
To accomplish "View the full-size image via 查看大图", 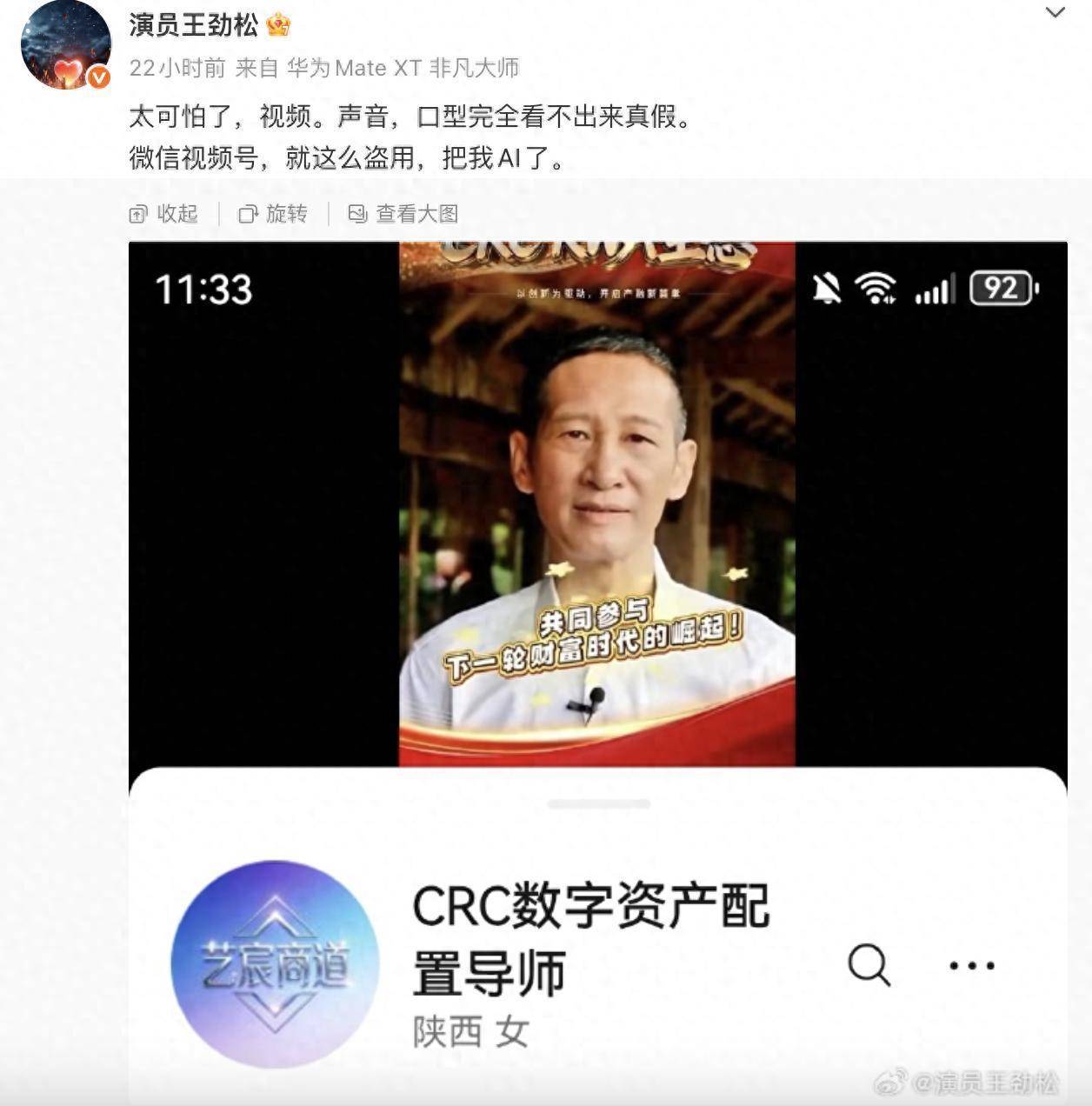I will 403,214.
